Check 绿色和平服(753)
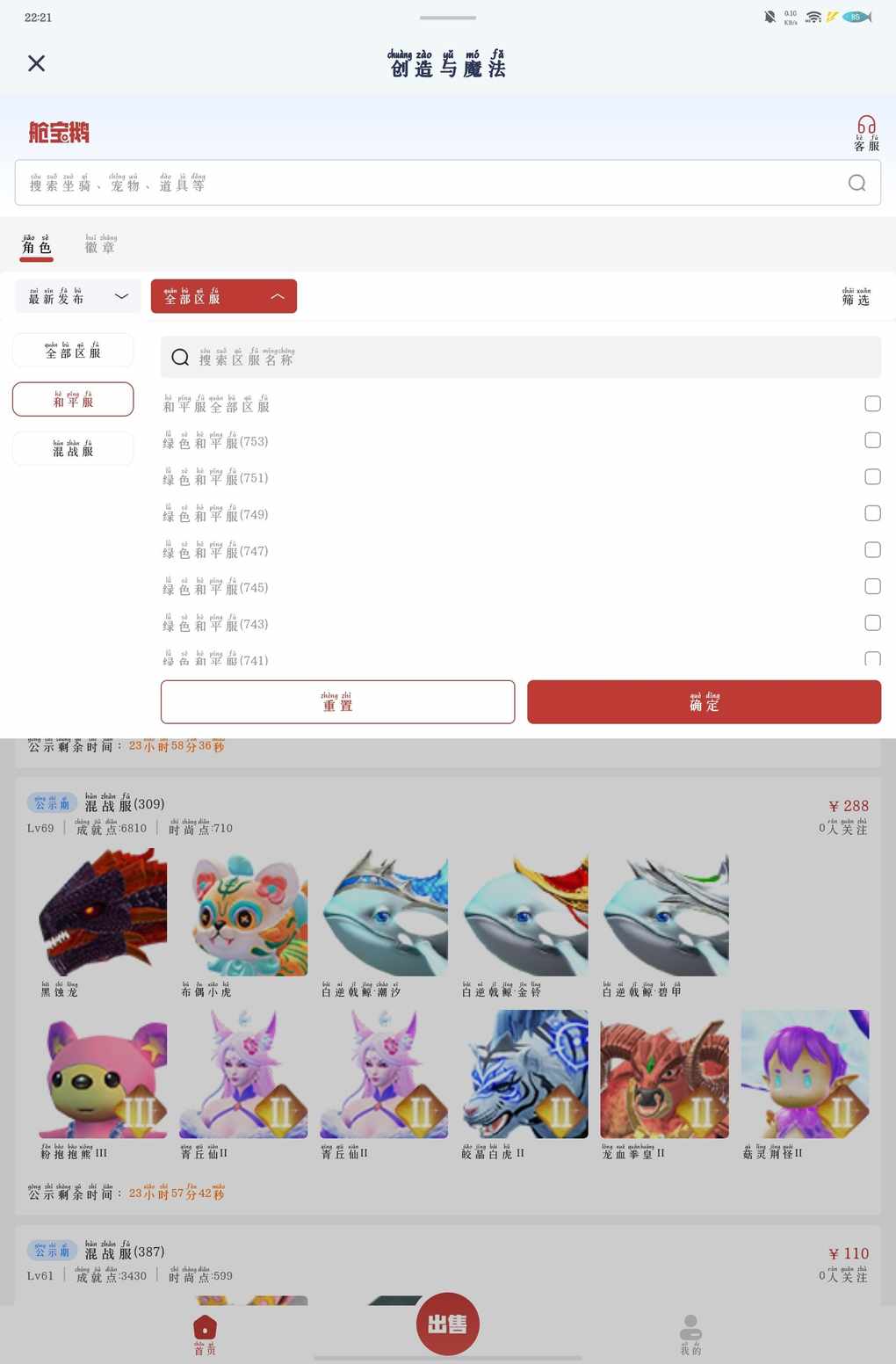Image resolution: width=896 pixels, height=1364 pixels. click(872, 440)
